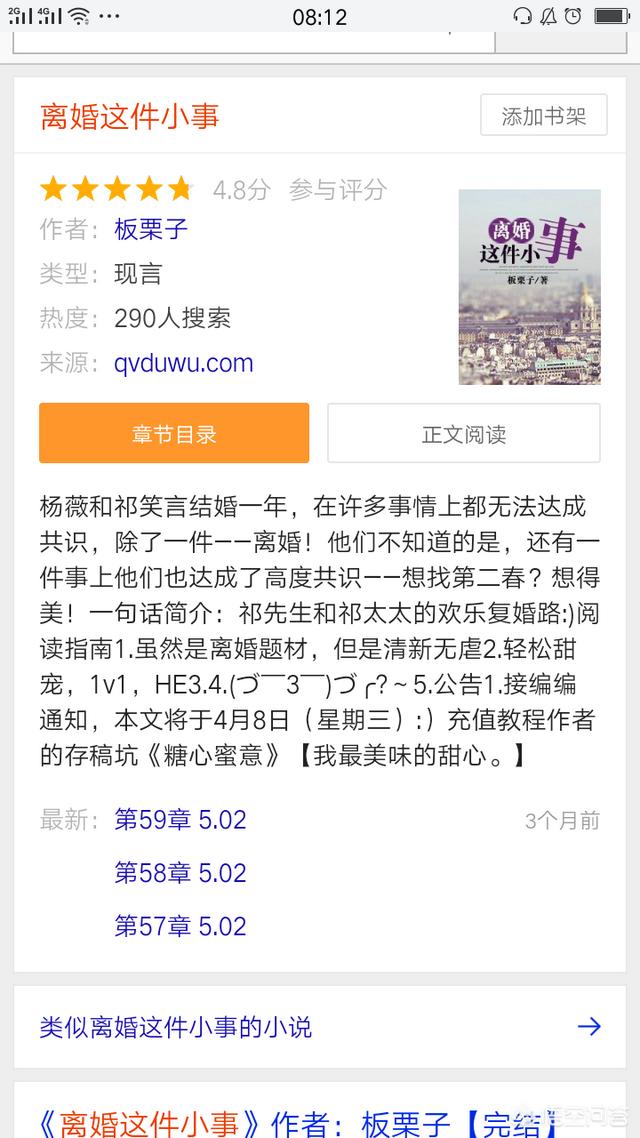Start reading with 正文阅读

[x=464, y=433]
